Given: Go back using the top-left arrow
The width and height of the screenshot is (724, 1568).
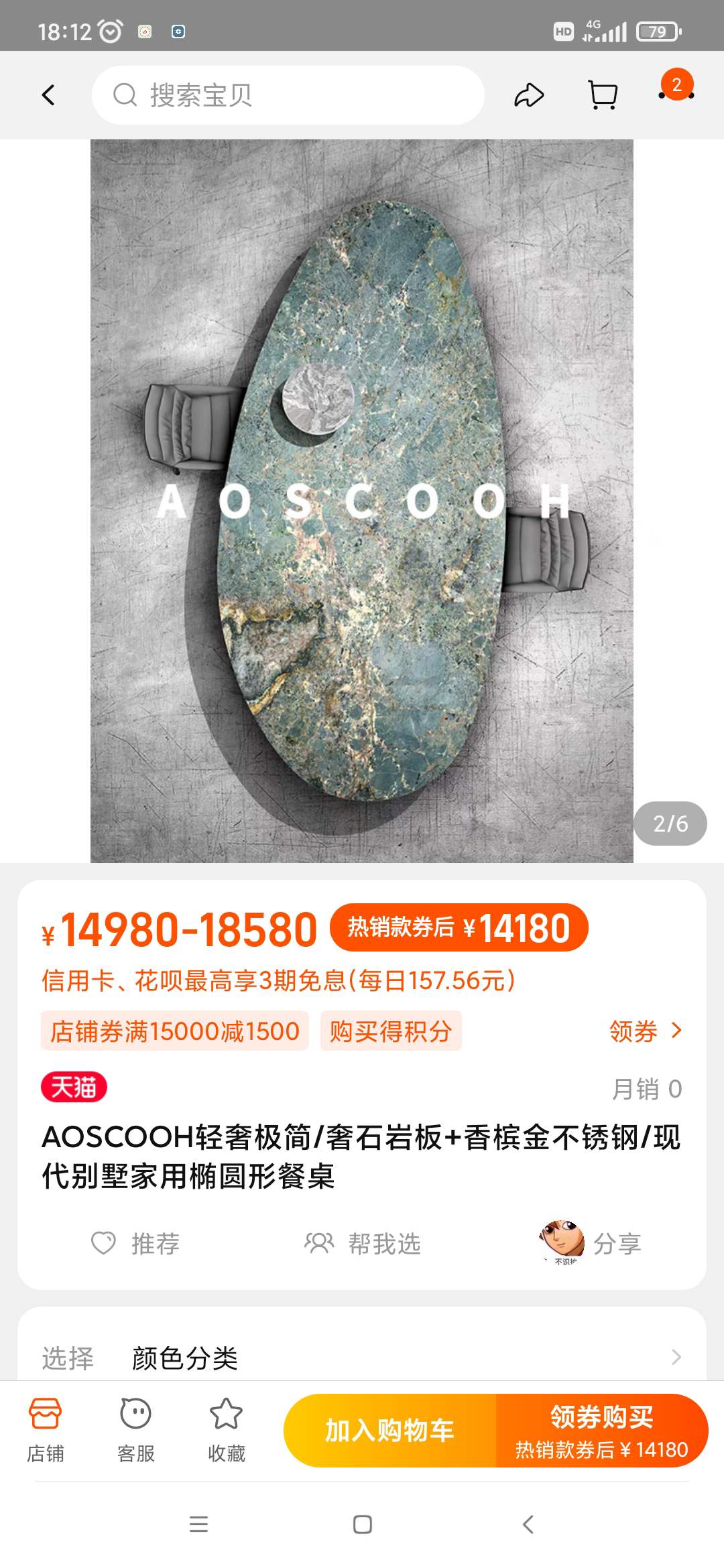Looking at the screenshot, I should [48, 95].
